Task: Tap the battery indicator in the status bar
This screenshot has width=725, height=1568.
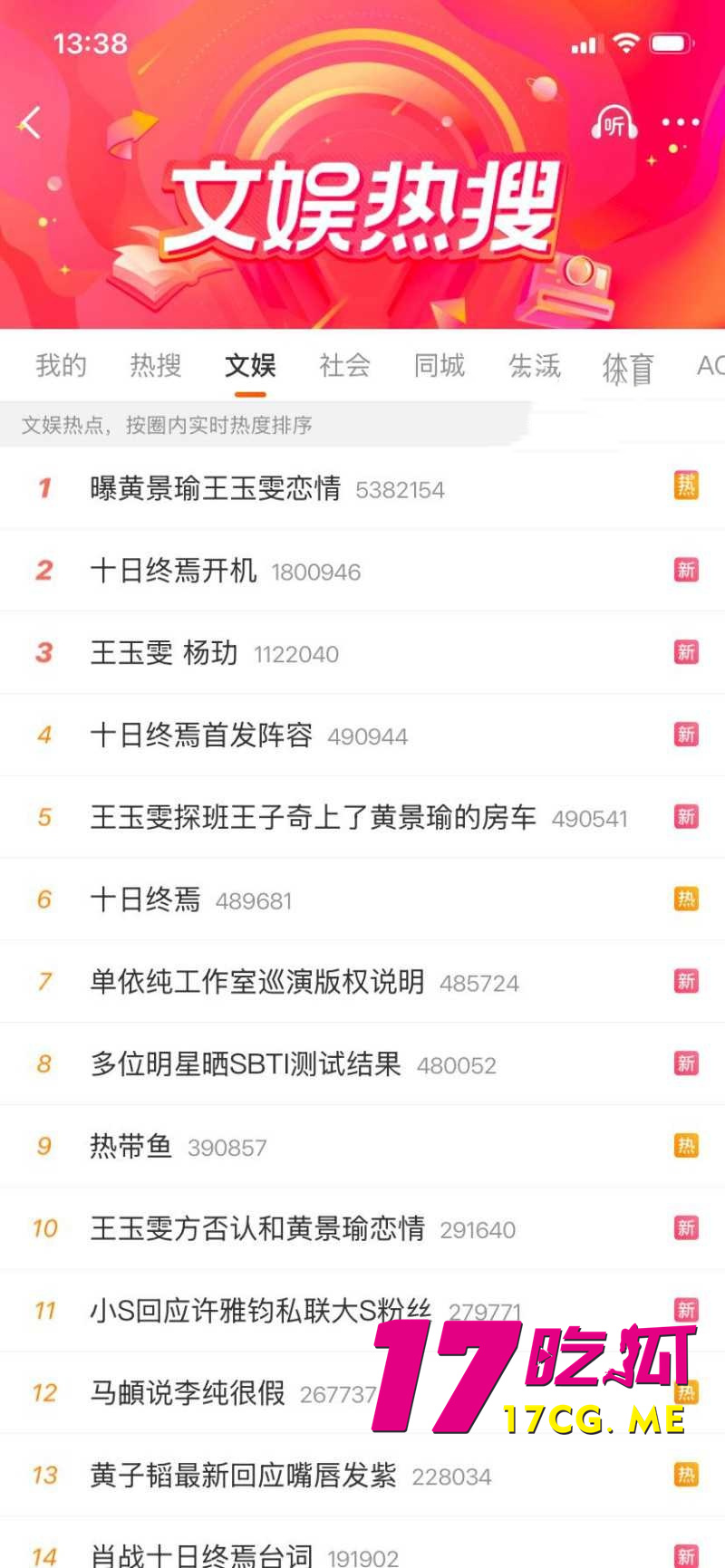Action: pyautogui.click(x=671, y=43)
